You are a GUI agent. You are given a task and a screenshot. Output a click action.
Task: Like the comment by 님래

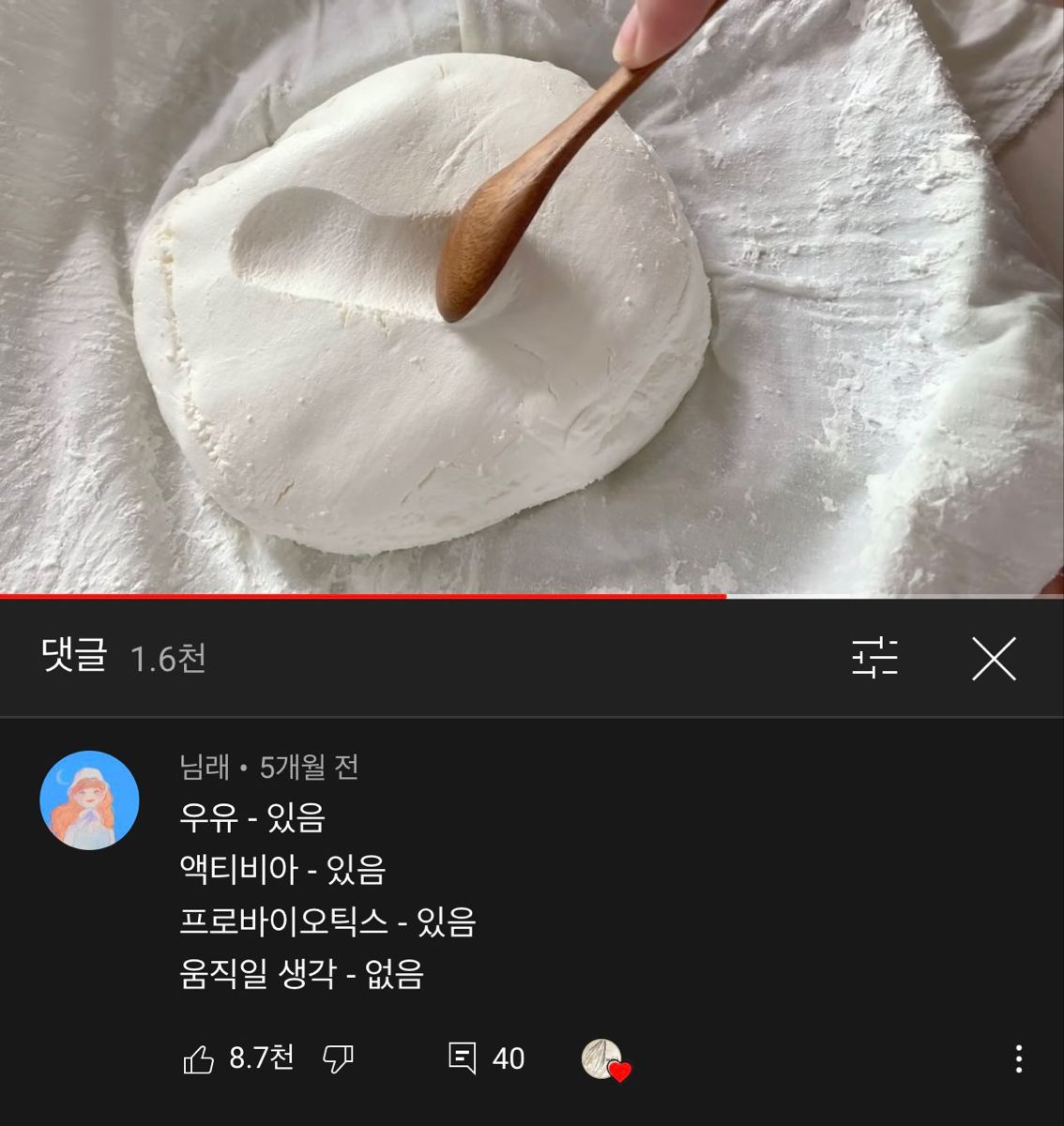198,1059
